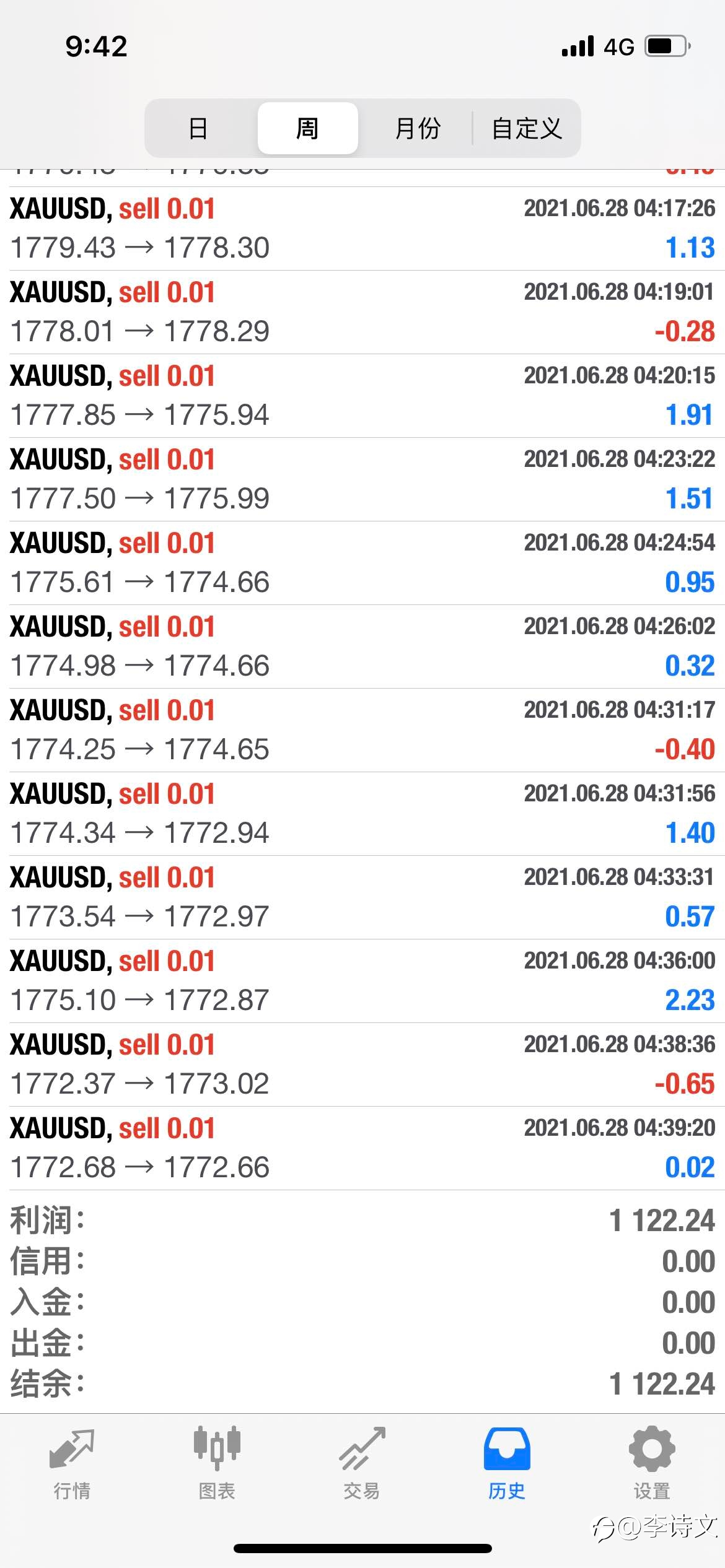The width and height of the screenshot is (725, 1568).
Task: Expand the trade with -0.65 loss
Action: [362, 1065]
